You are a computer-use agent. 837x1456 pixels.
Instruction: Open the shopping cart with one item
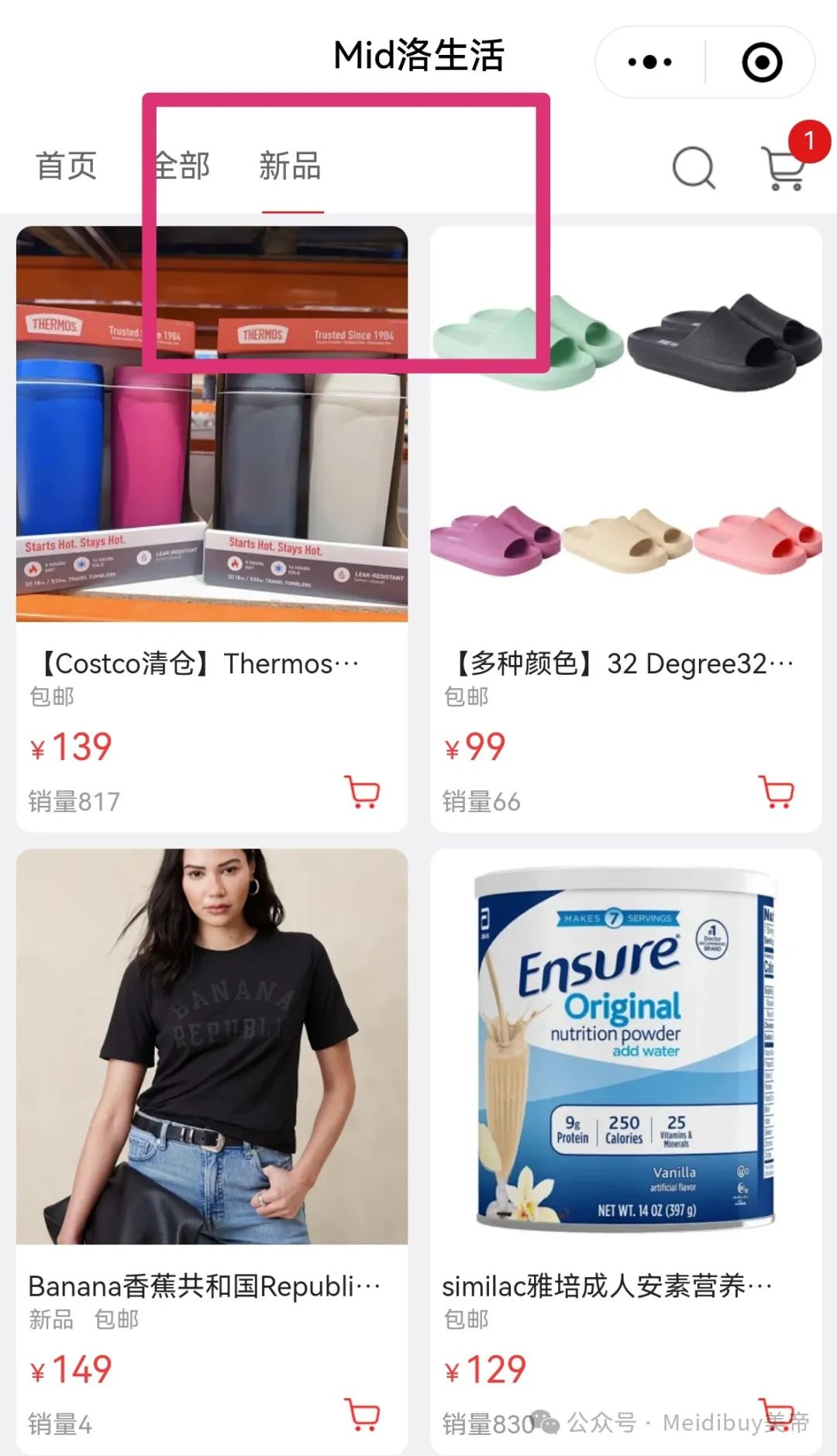coord(784,167)
